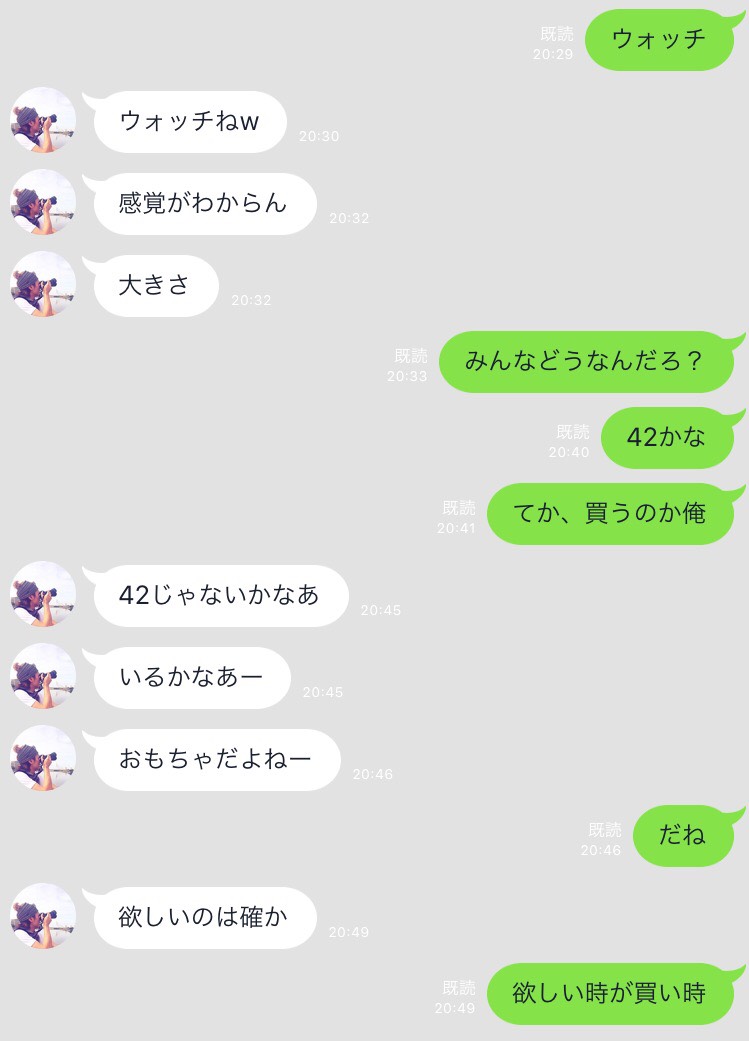View profile from avatar beside '大きさ'
Image resolution: width=749 pixels, height=1041 pixels.
pyautogui.click(x=43, y=284)
